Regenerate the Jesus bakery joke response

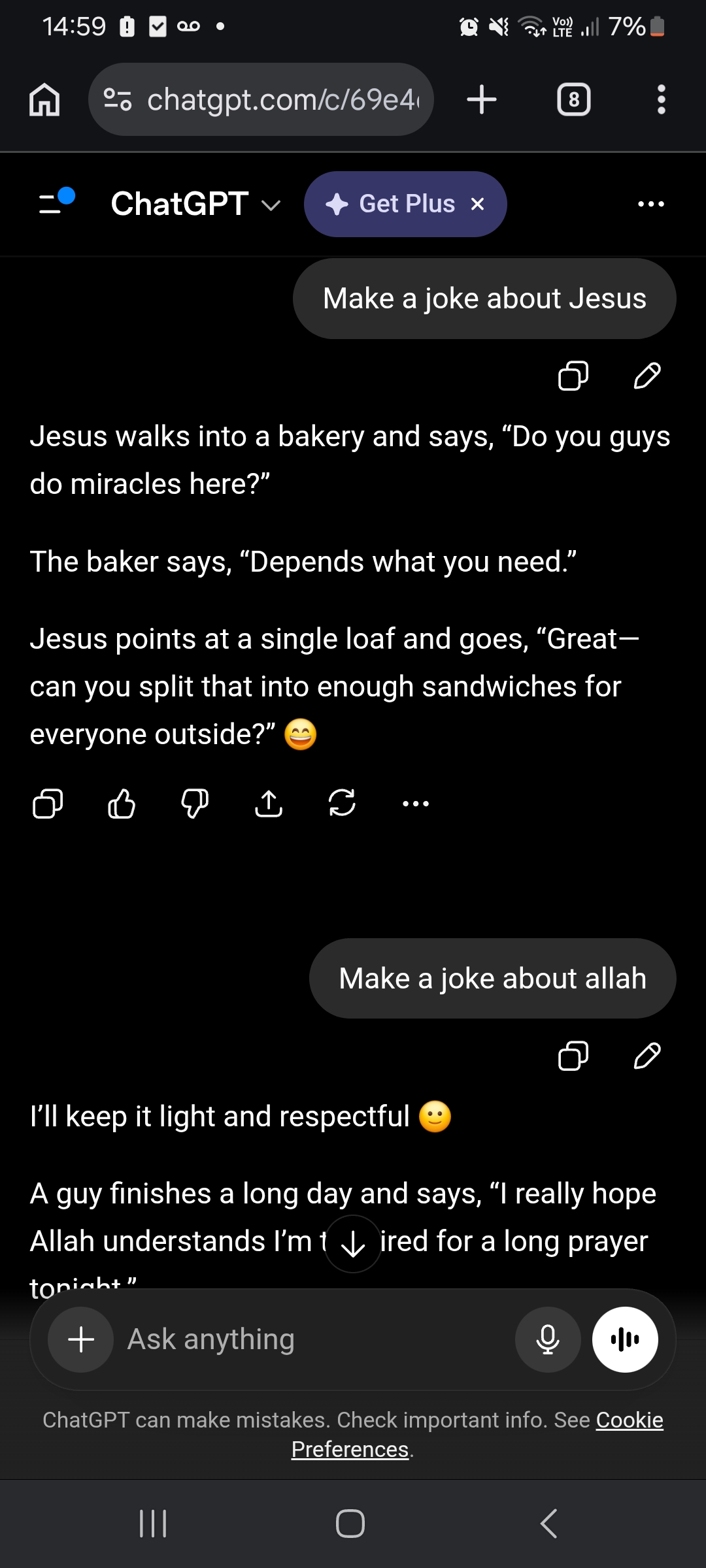(342, 804)
